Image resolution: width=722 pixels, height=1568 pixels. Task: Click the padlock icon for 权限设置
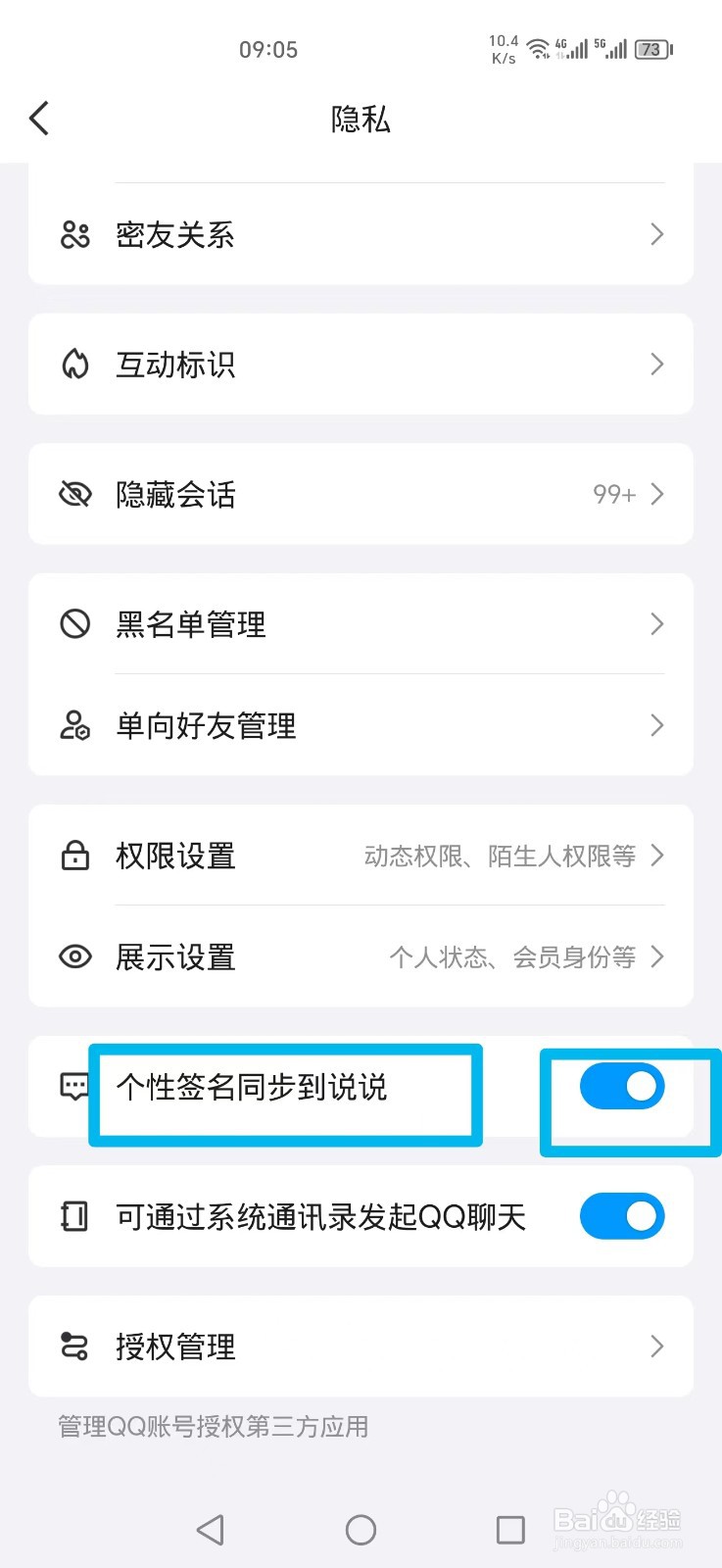click(74, 856)
